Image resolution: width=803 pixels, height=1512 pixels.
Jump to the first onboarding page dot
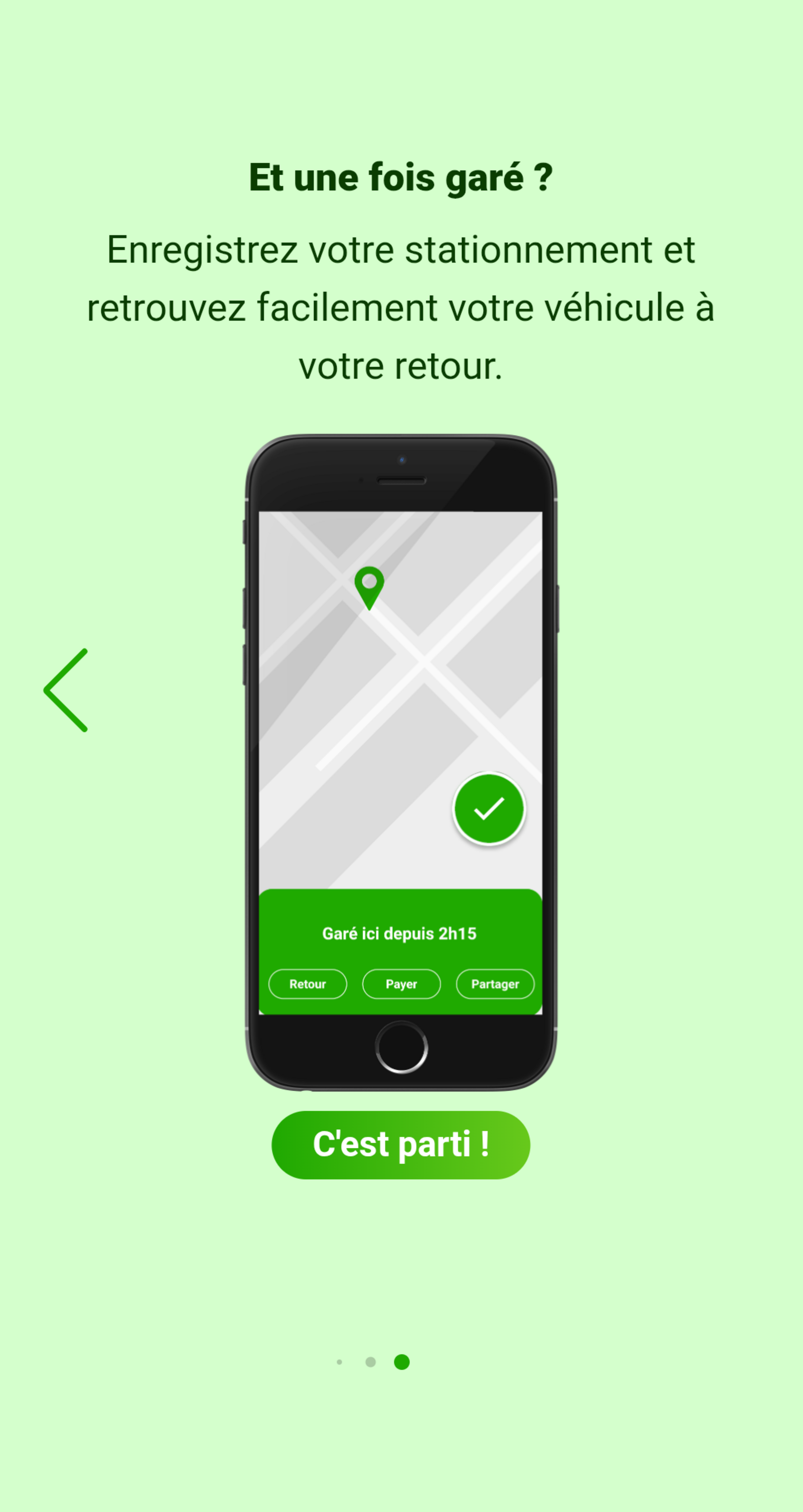coord(339,1362)
